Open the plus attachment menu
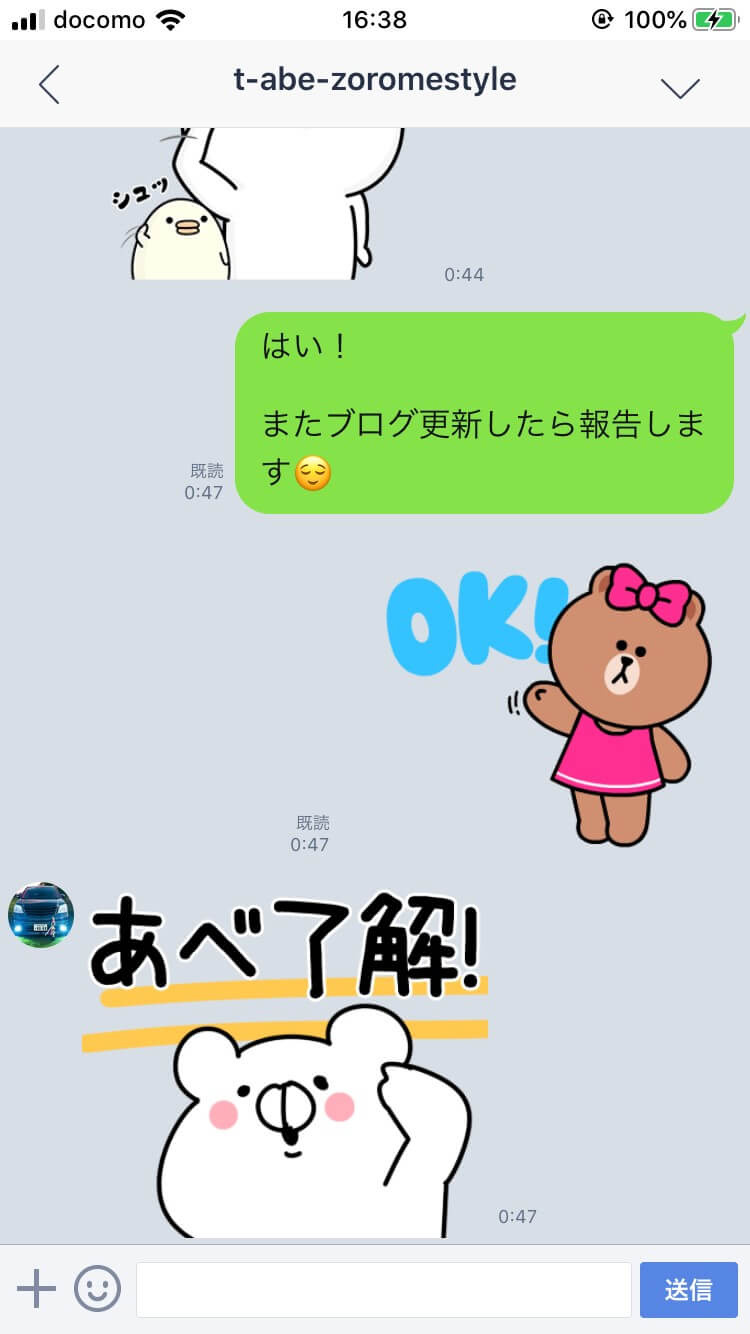The height and width of the screenshot is (1334, 750). [37, 1289]
